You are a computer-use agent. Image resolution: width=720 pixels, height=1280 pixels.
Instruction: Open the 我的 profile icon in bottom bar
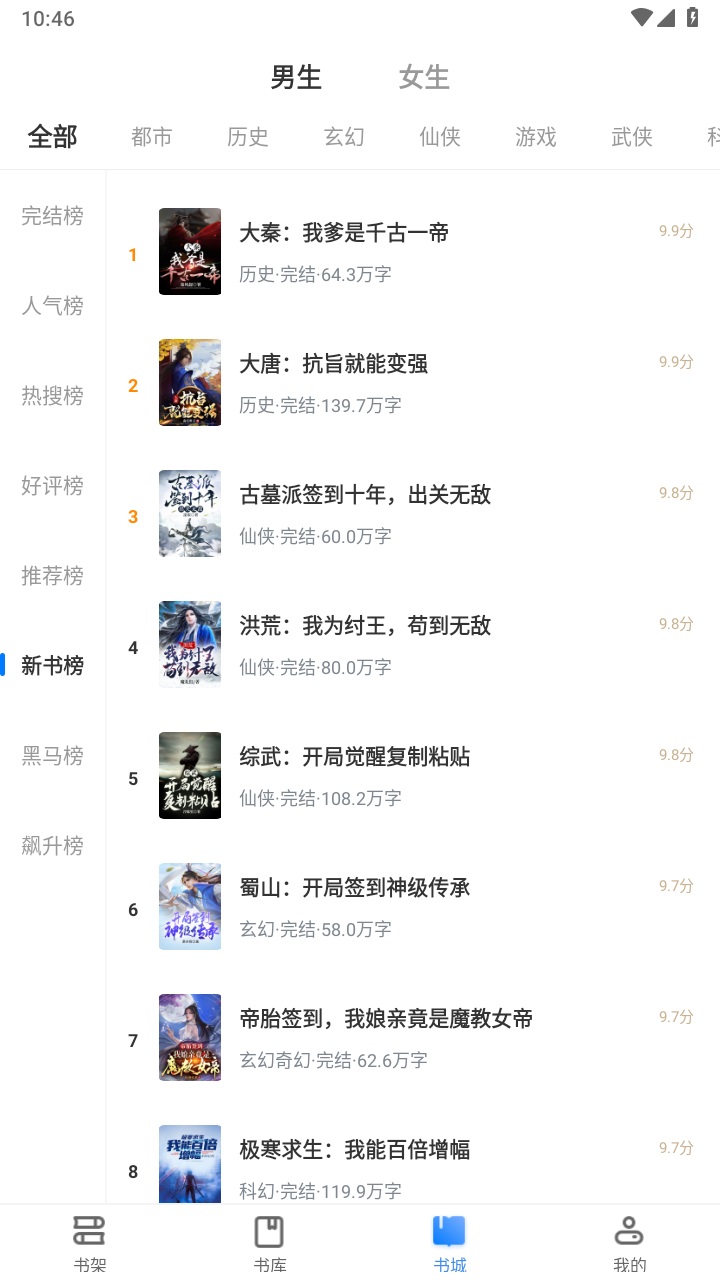pos(629,1240)
